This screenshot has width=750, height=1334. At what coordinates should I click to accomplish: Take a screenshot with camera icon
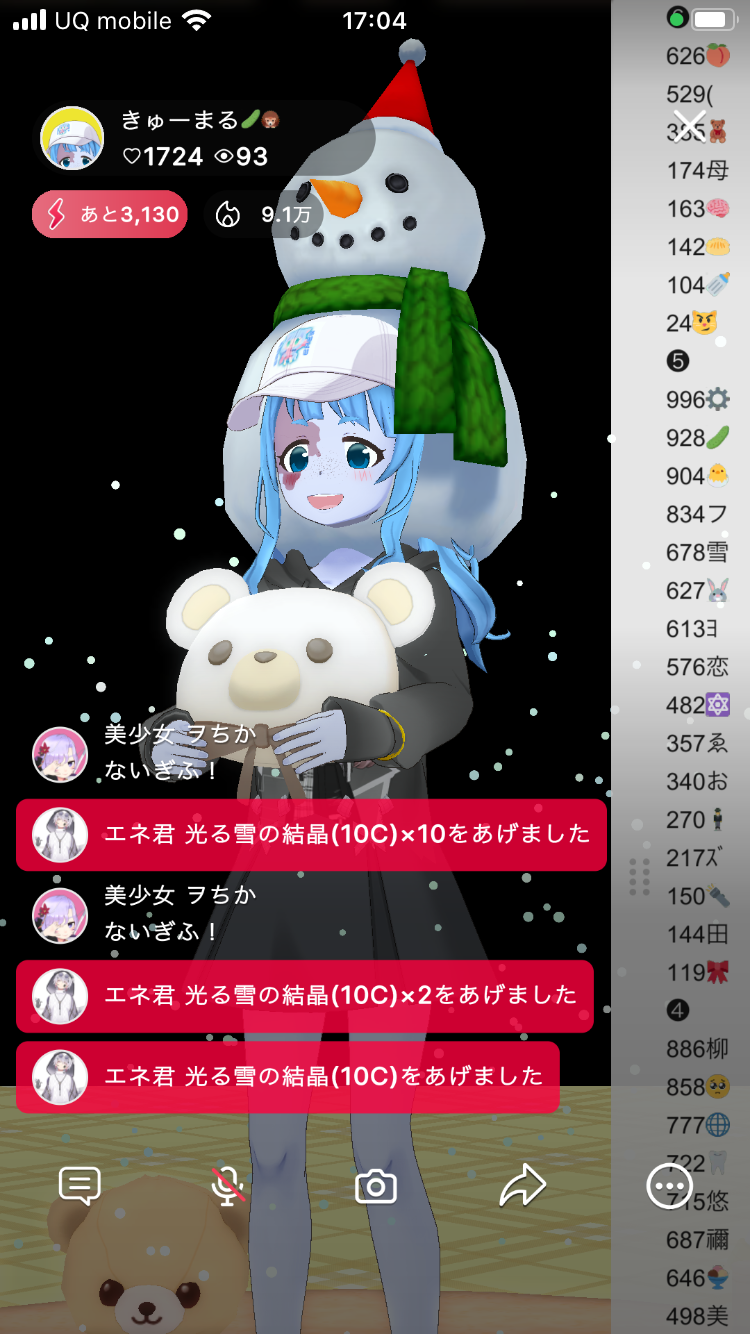coord(376,1187)
